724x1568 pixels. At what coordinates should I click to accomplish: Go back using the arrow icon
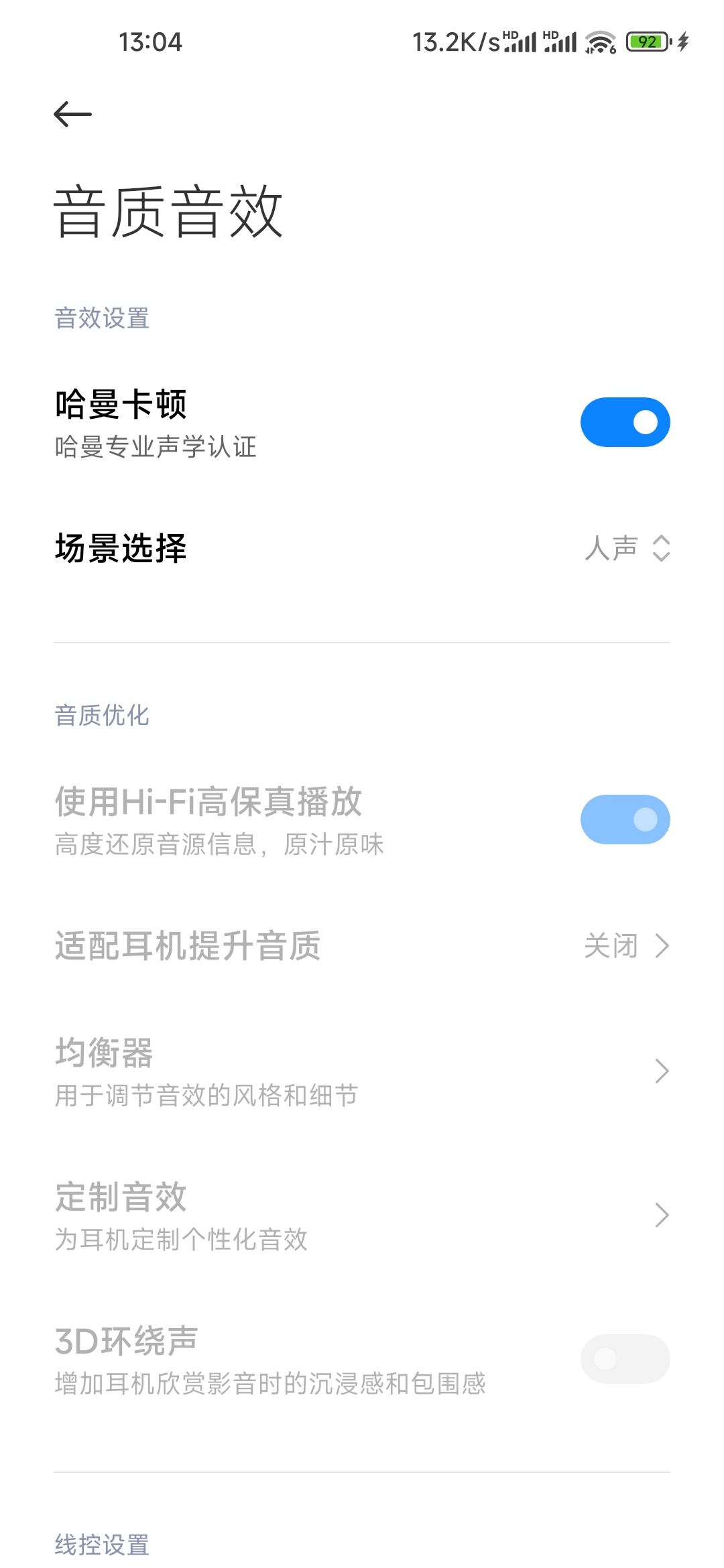[72, 114]
